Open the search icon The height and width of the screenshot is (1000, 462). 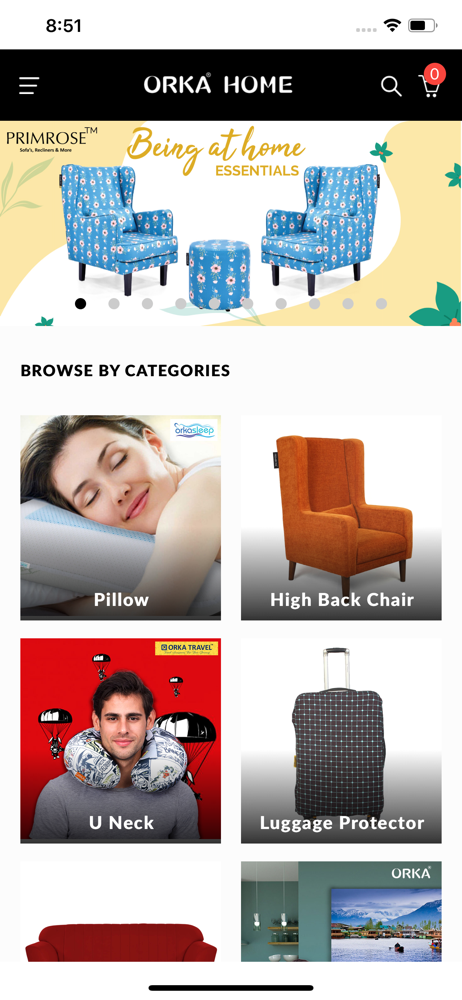pos(391,86)
